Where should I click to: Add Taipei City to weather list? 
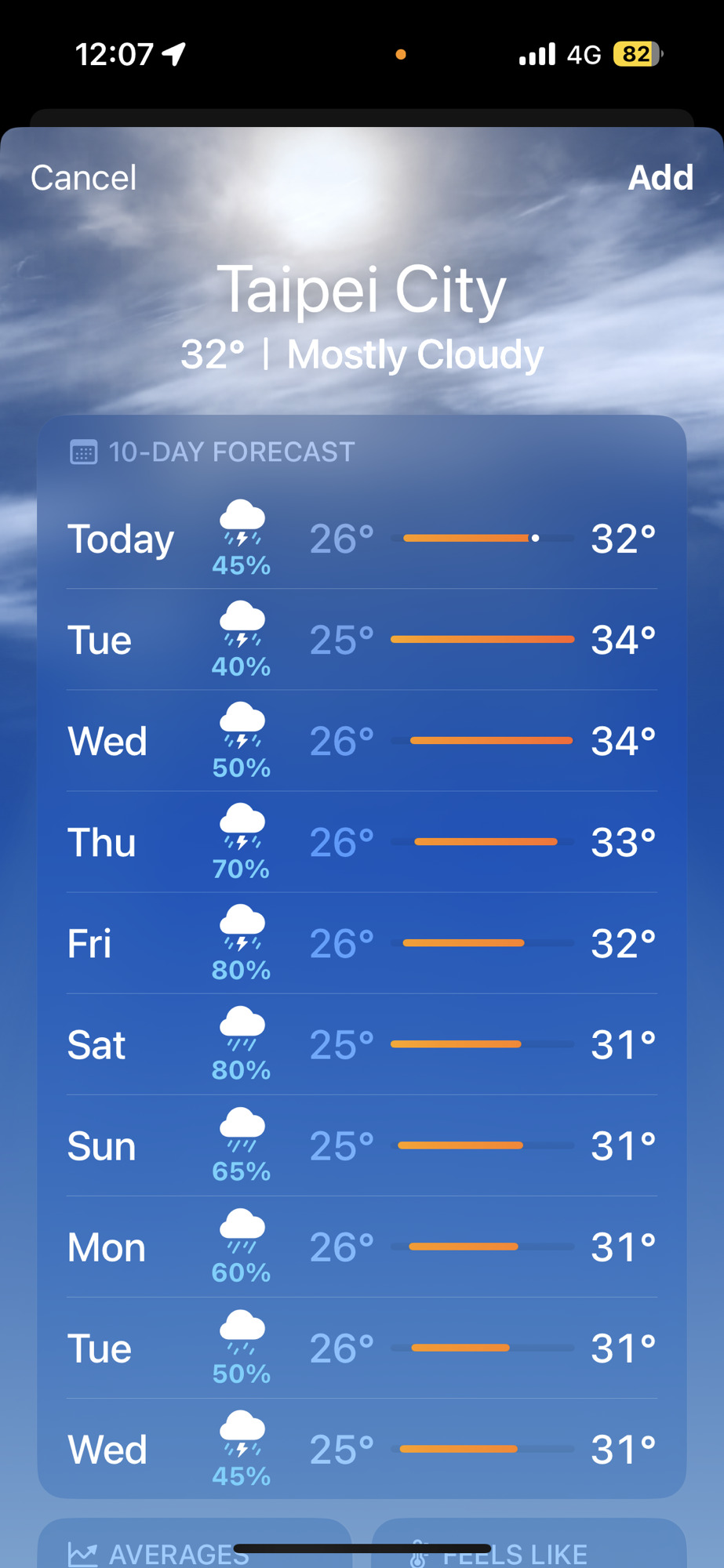pyautogui.click(x=660, y=178)
